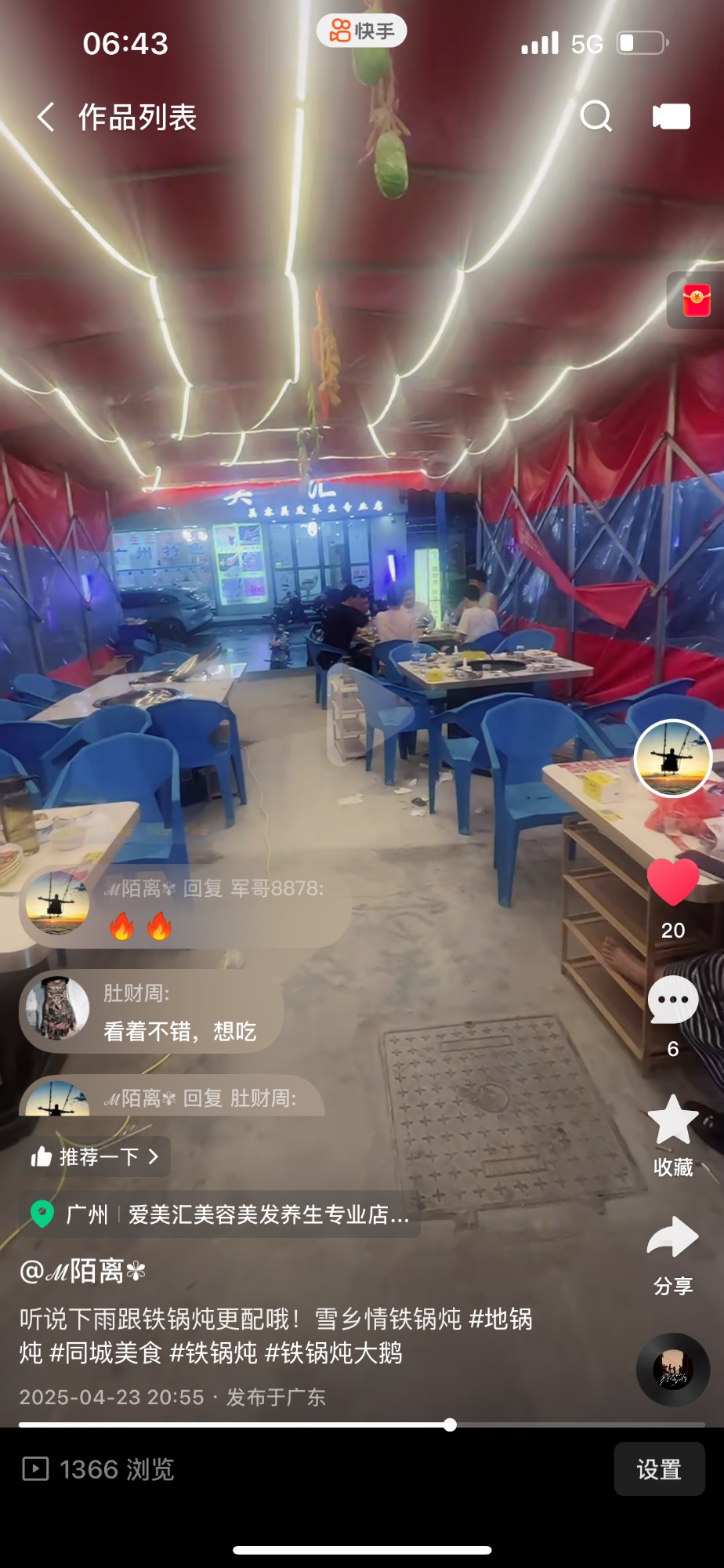Tap the camera icon in top bar
Image resolution: width=724 pixels, height=1568 pixels.
tap(672, 117)
